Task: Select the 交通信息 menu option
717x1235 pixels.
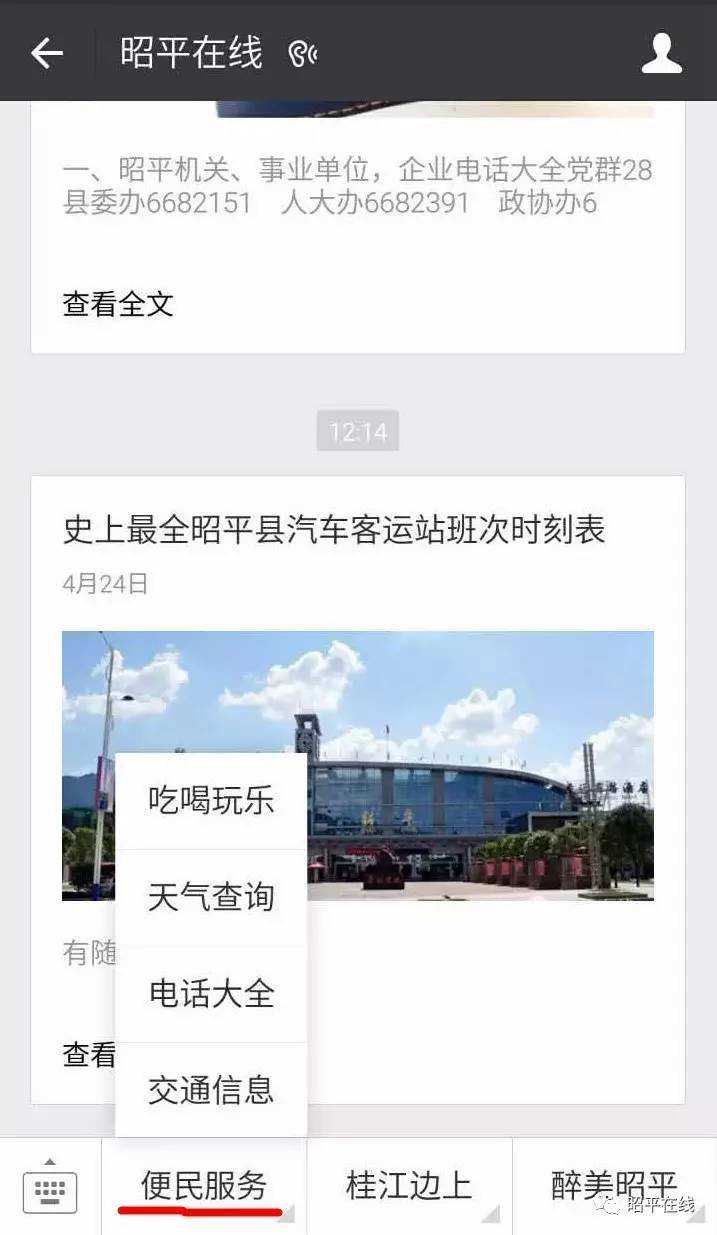Action: pos(211,1089)
